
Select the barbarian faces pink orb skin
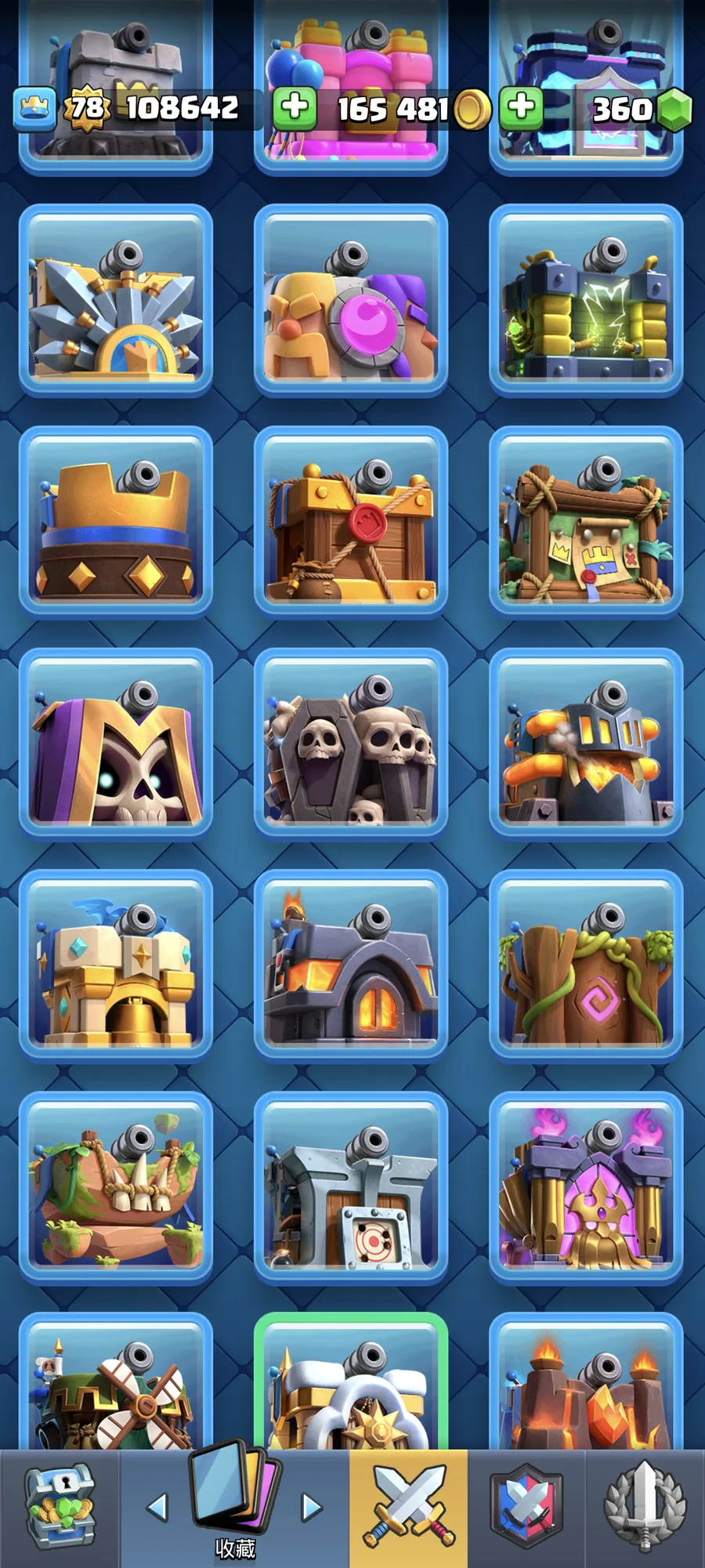click(351, 300)
